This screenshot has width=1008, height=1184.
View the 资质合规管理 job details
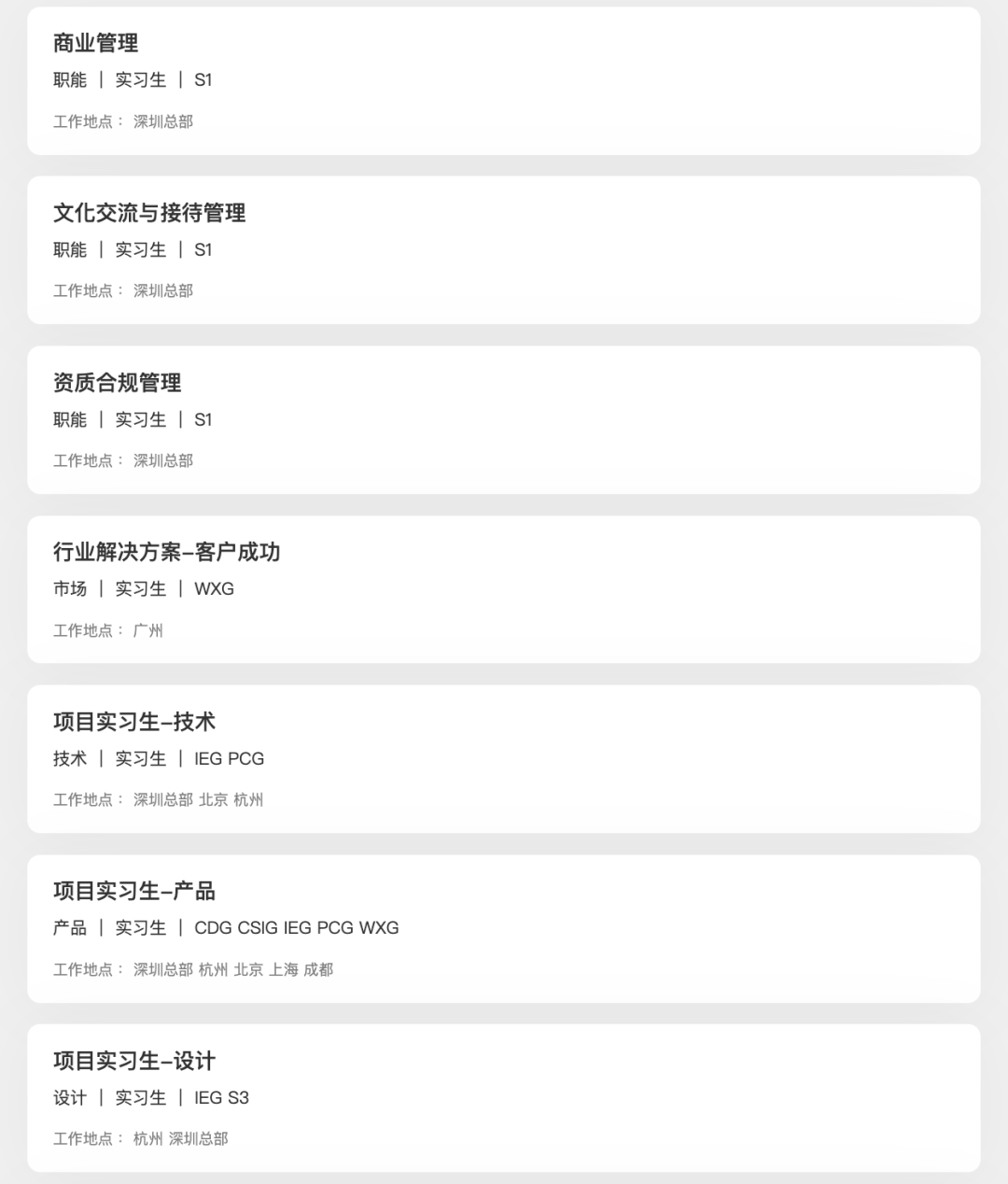[x=118, y=383]
